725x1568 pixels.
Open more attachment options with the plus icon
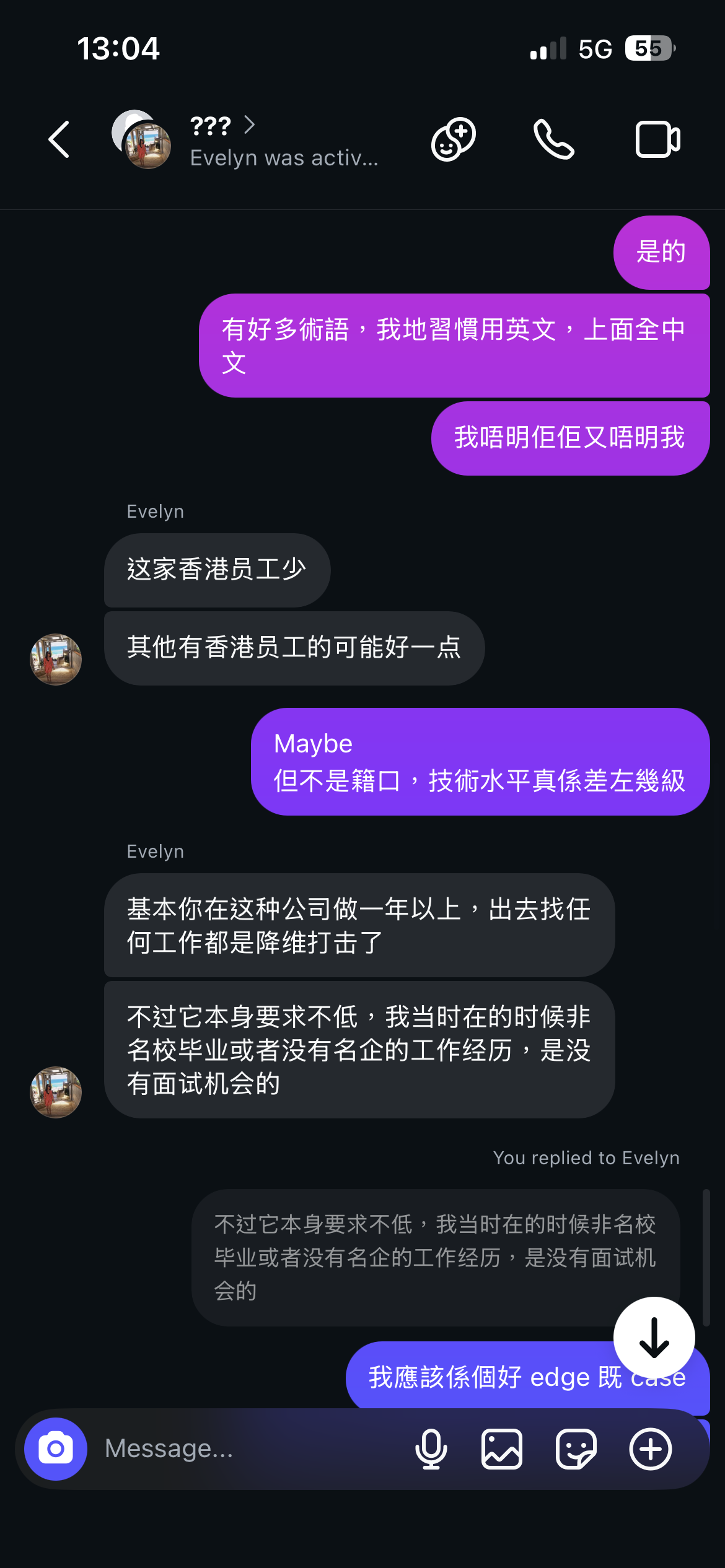pyautogui.click(x=650, y=1449)
